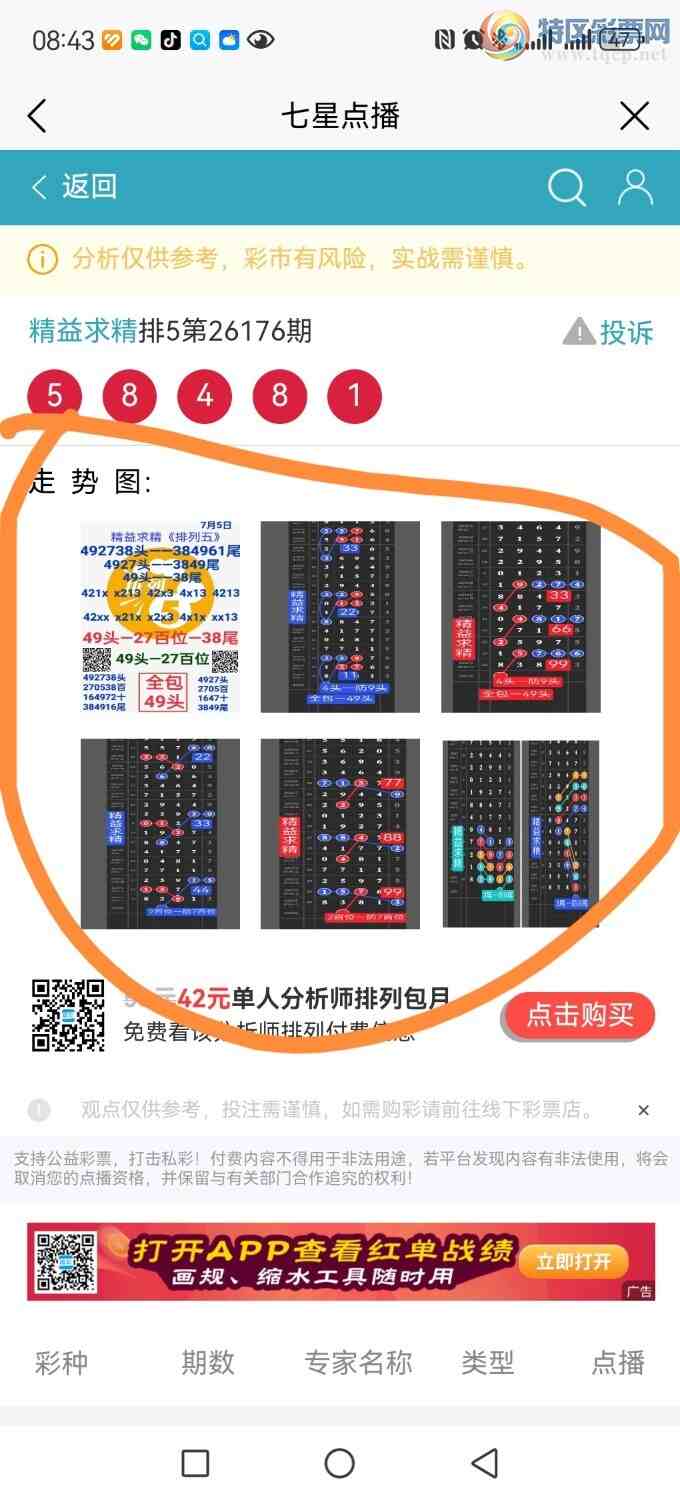
Task: Go back using the top-left arrow
Action: click(x=37, y=116)
